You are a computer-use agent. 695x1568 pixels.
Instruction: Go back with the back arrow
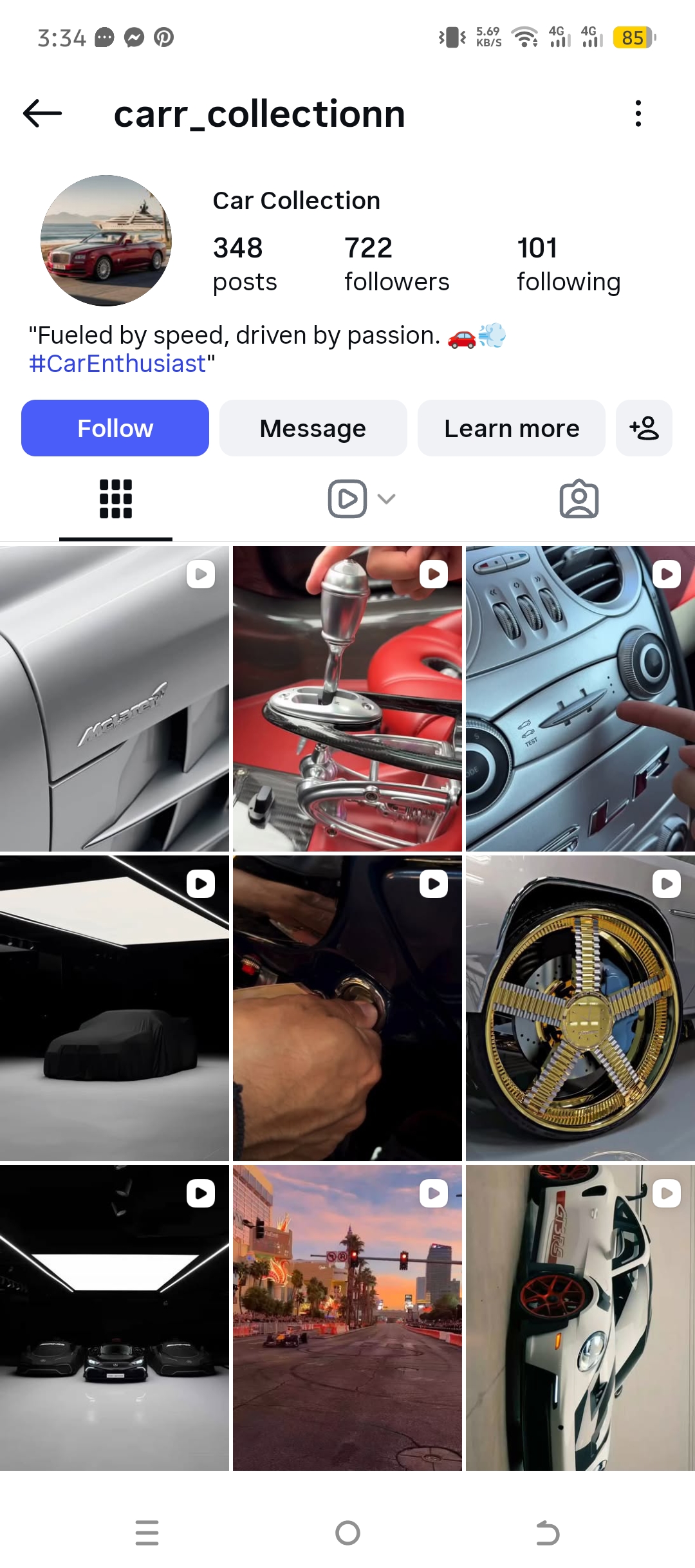point(41,113)
